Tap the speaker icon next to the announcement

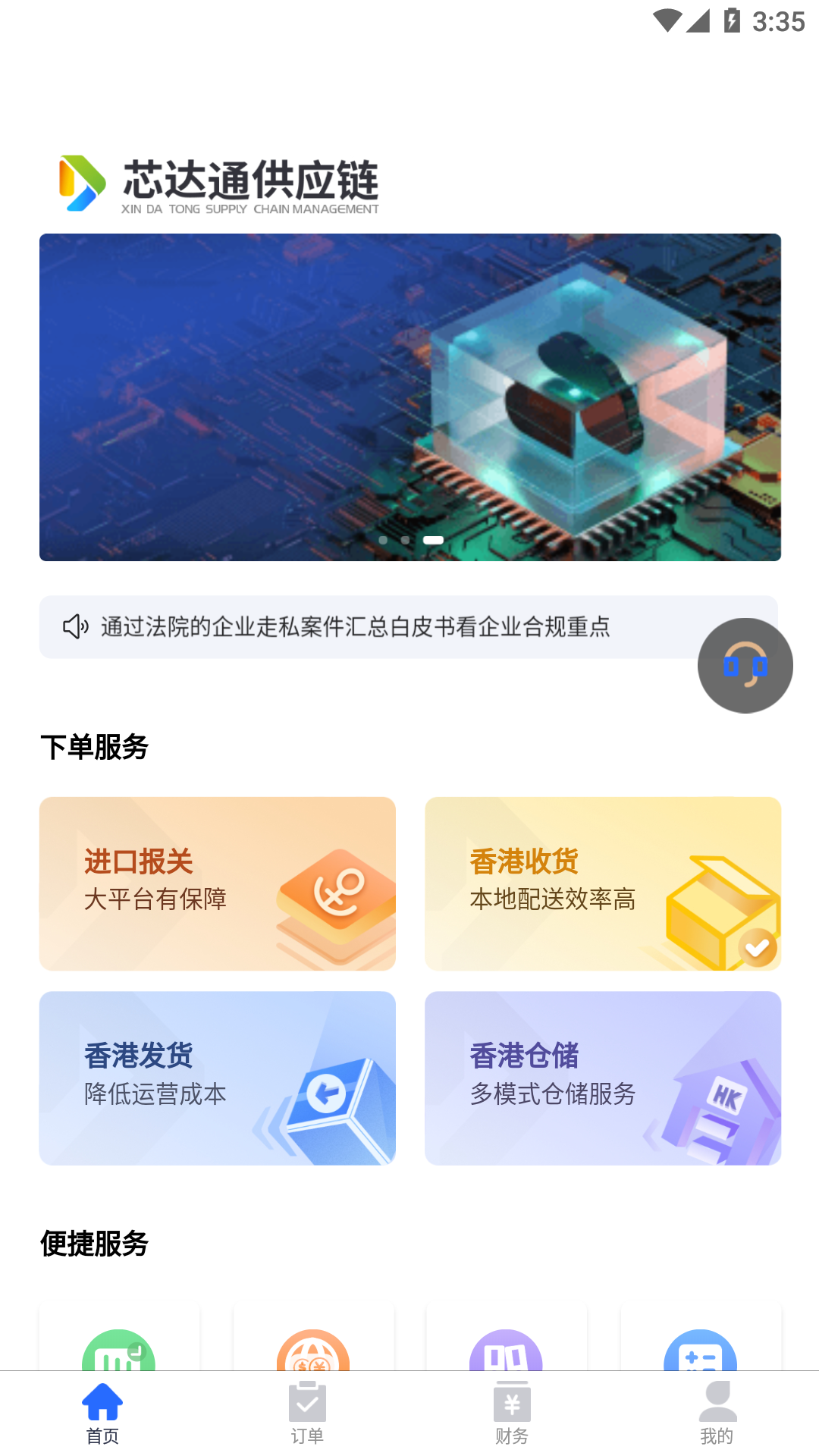74,627
